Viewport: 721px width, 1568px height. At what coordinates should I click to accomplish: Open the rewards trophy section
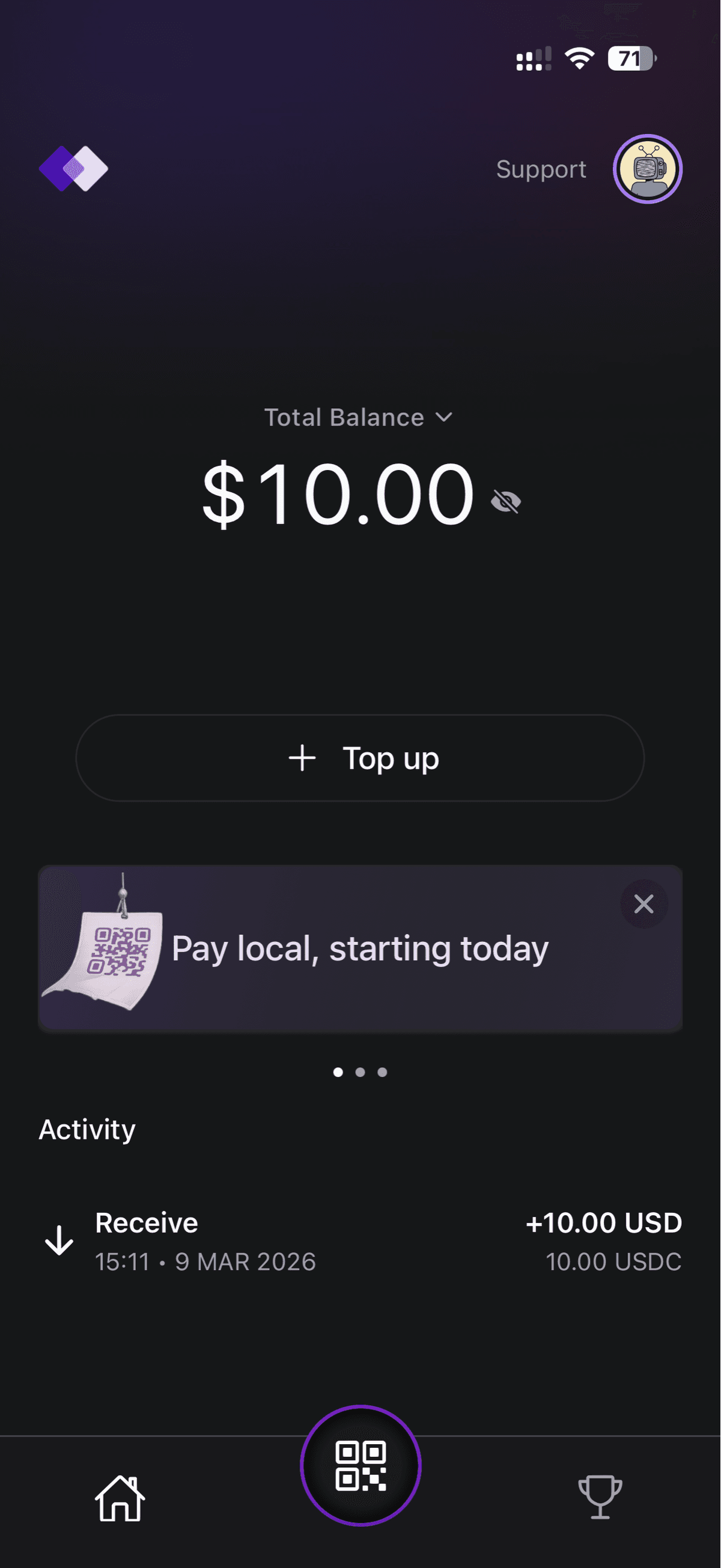click(599, 1498)
